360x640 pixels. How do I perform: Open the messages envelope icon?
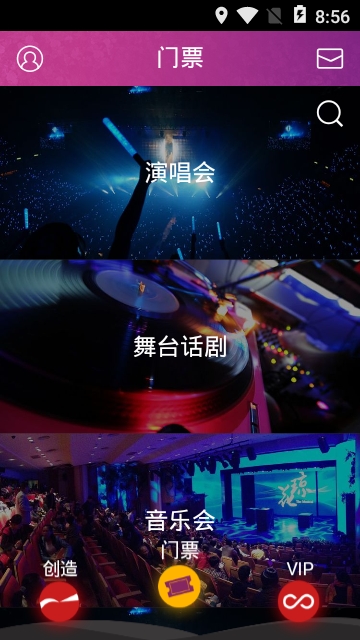pyautogui.click(x=330, y=59)
